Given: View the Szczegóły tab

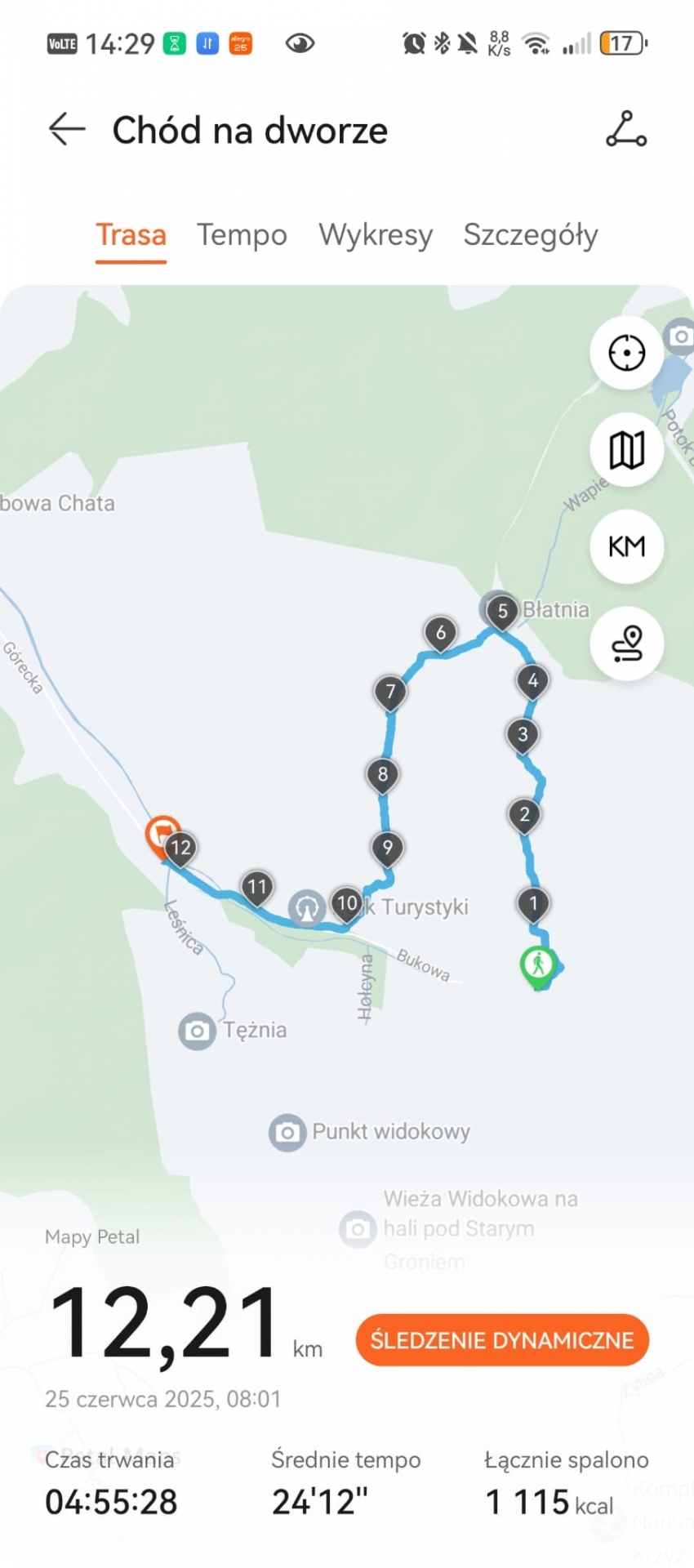Looking at the screenshot, I should pyautogui.click(x=531, y=235).
